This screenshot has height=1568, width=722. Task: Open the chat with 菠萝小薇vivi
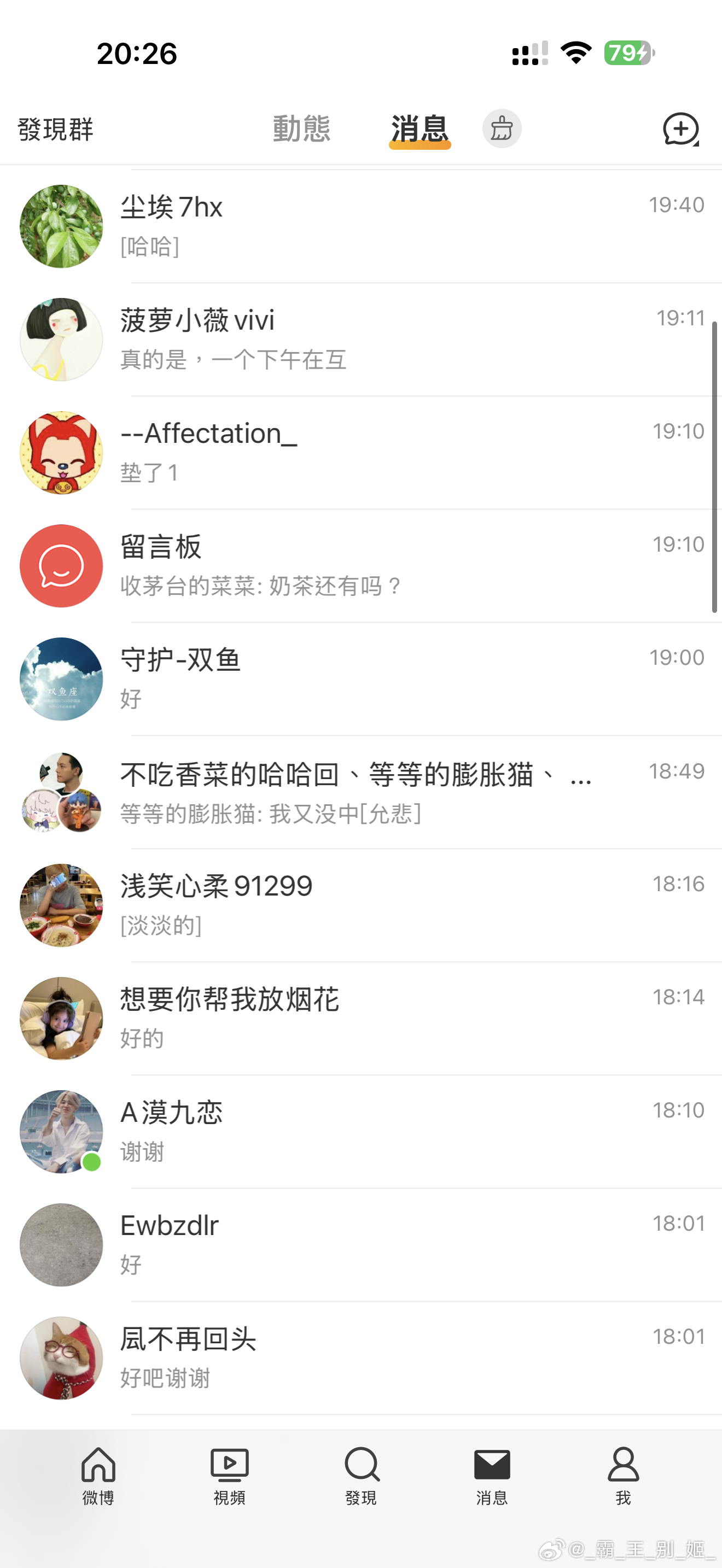[365, 340]
